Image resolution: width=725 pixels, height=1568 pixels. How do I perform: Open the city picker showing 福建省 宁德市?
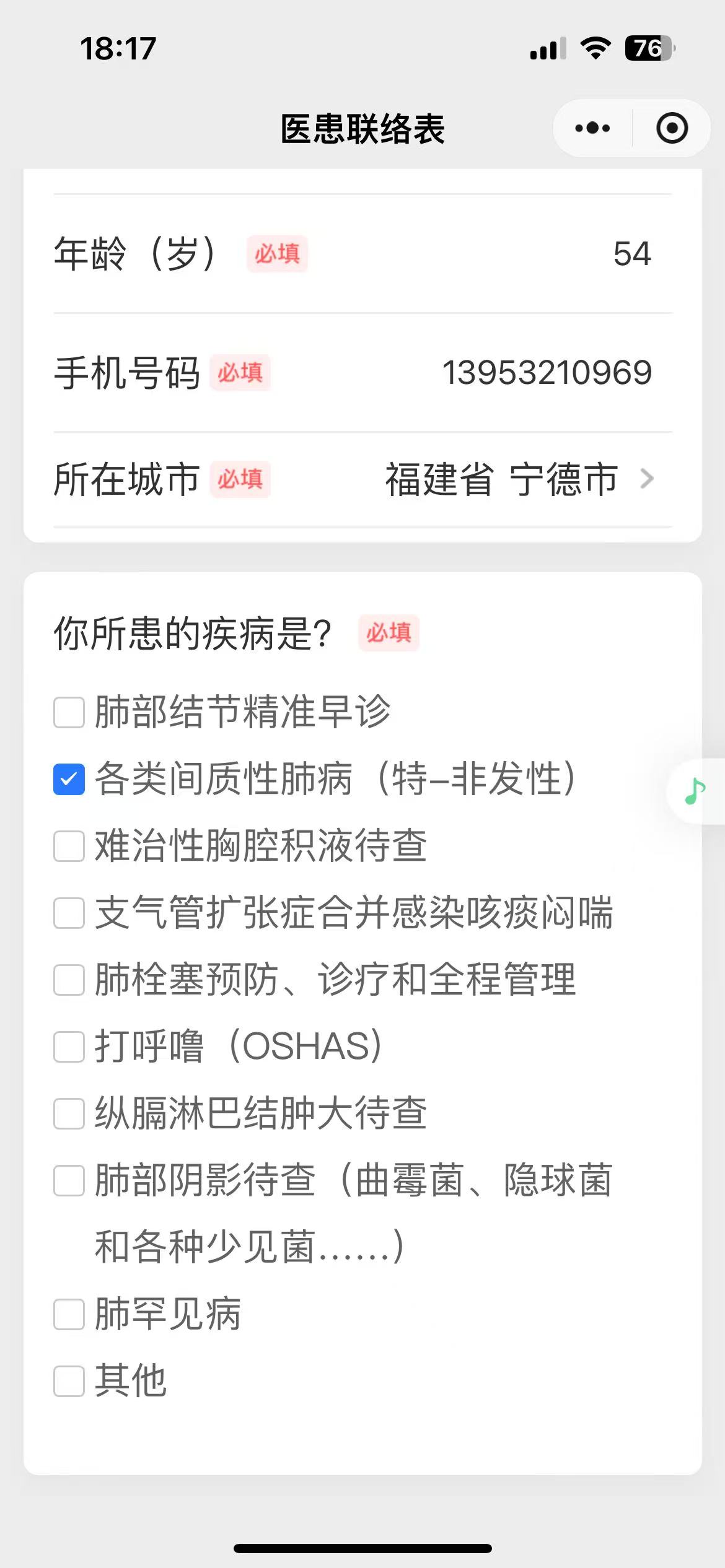[518, 479]
